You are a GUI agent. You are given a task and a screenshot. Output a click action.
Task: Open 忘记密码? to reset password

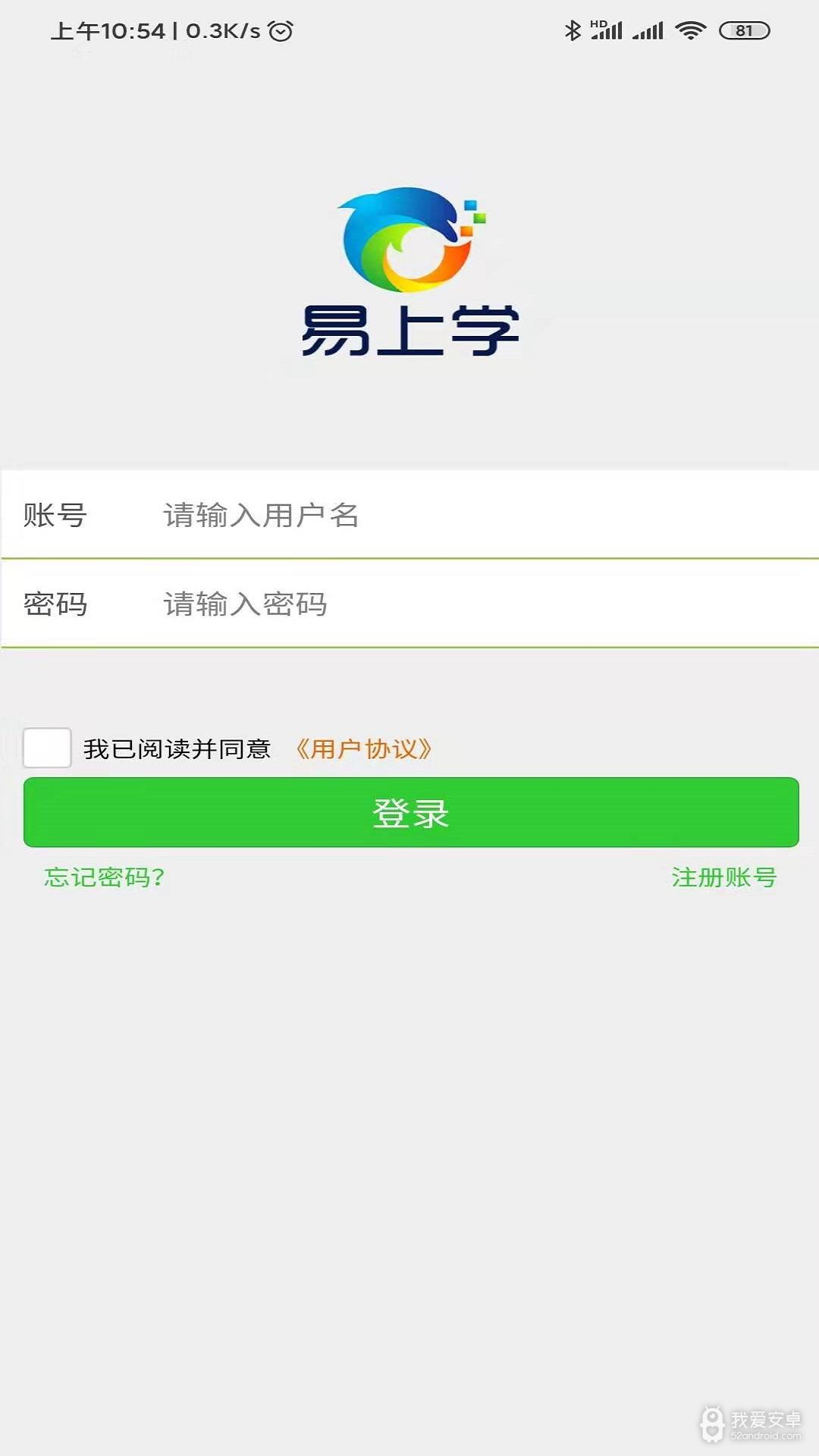click(105, 877)
